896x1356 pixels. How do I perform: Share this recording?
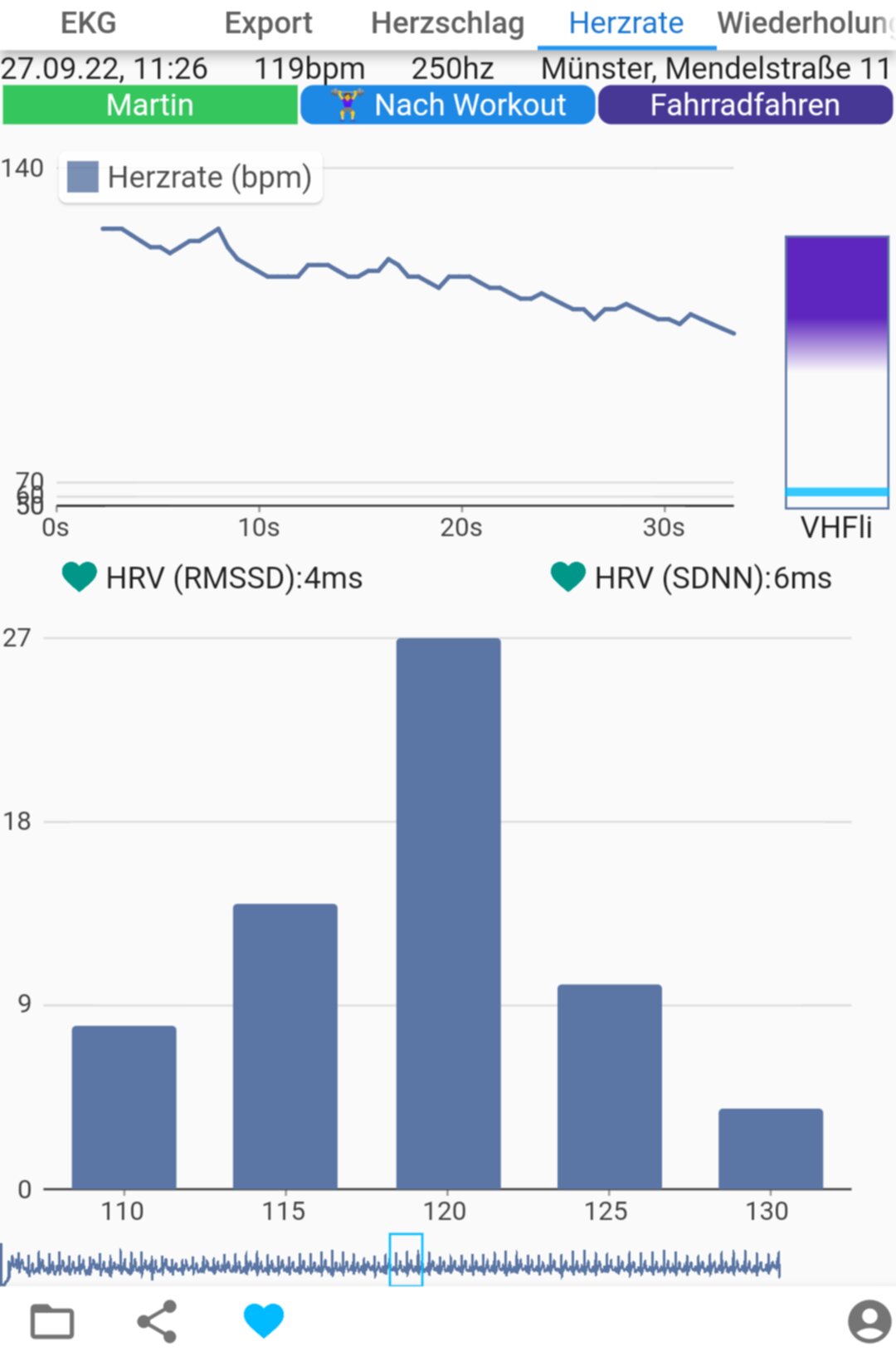coord(157,1321)
